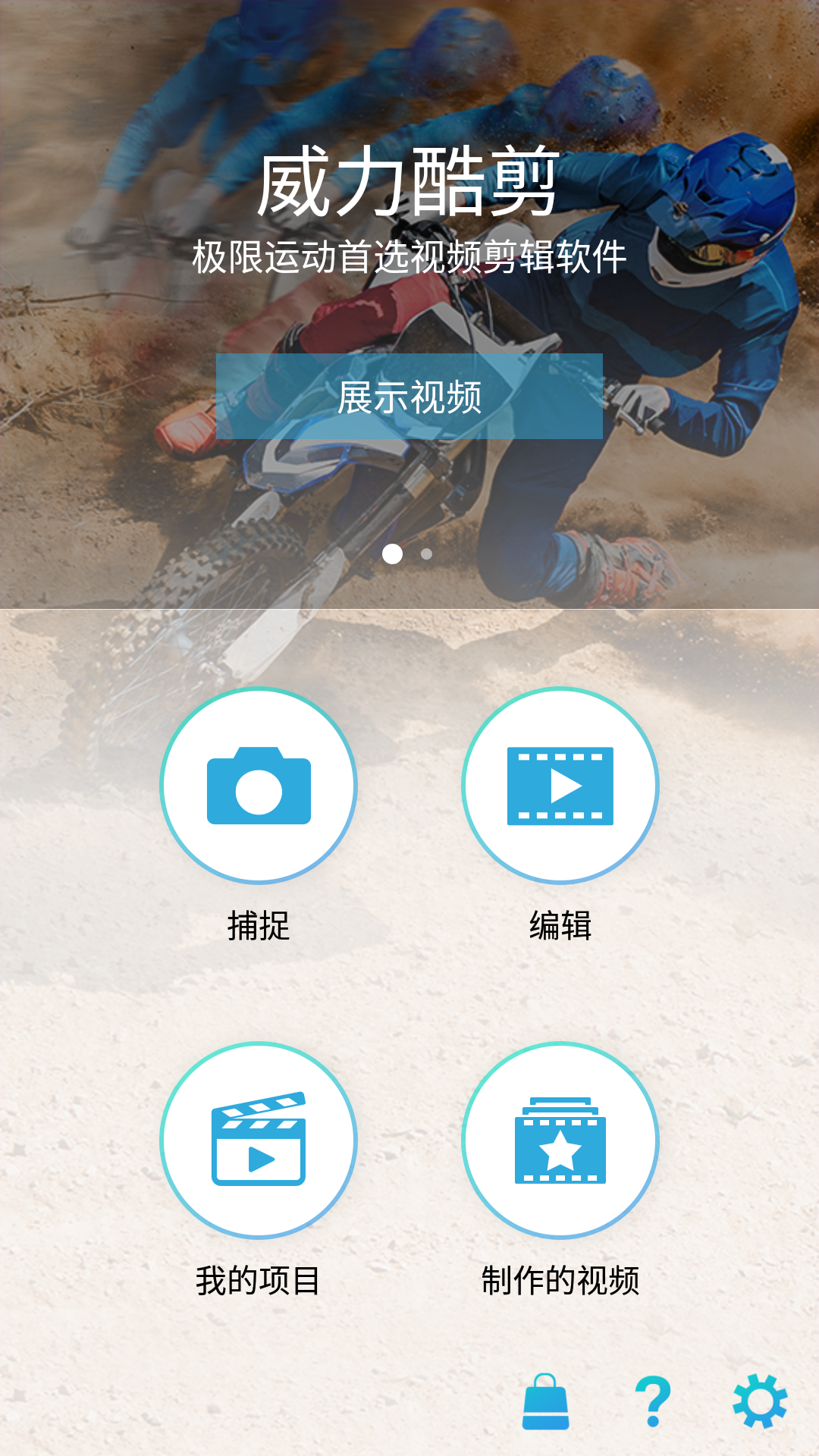
Task: Tap the 展示视频 button
Action: [409, 397]
